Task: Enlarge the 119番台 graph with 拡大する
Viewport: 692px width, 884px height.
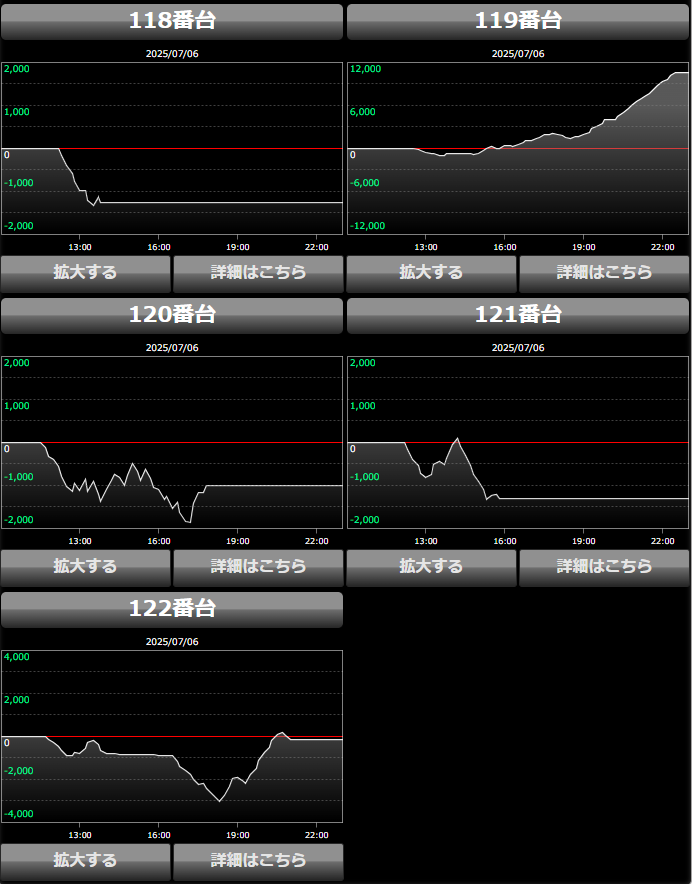Action: click(432, 272)
